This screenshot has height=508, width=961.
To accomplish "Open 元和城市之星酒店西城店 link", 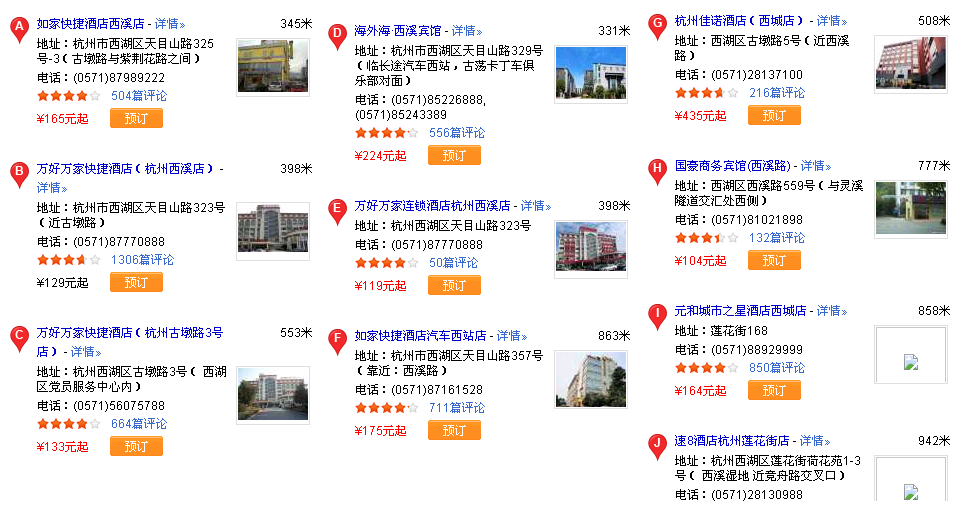I will click(x=740, y=311).
